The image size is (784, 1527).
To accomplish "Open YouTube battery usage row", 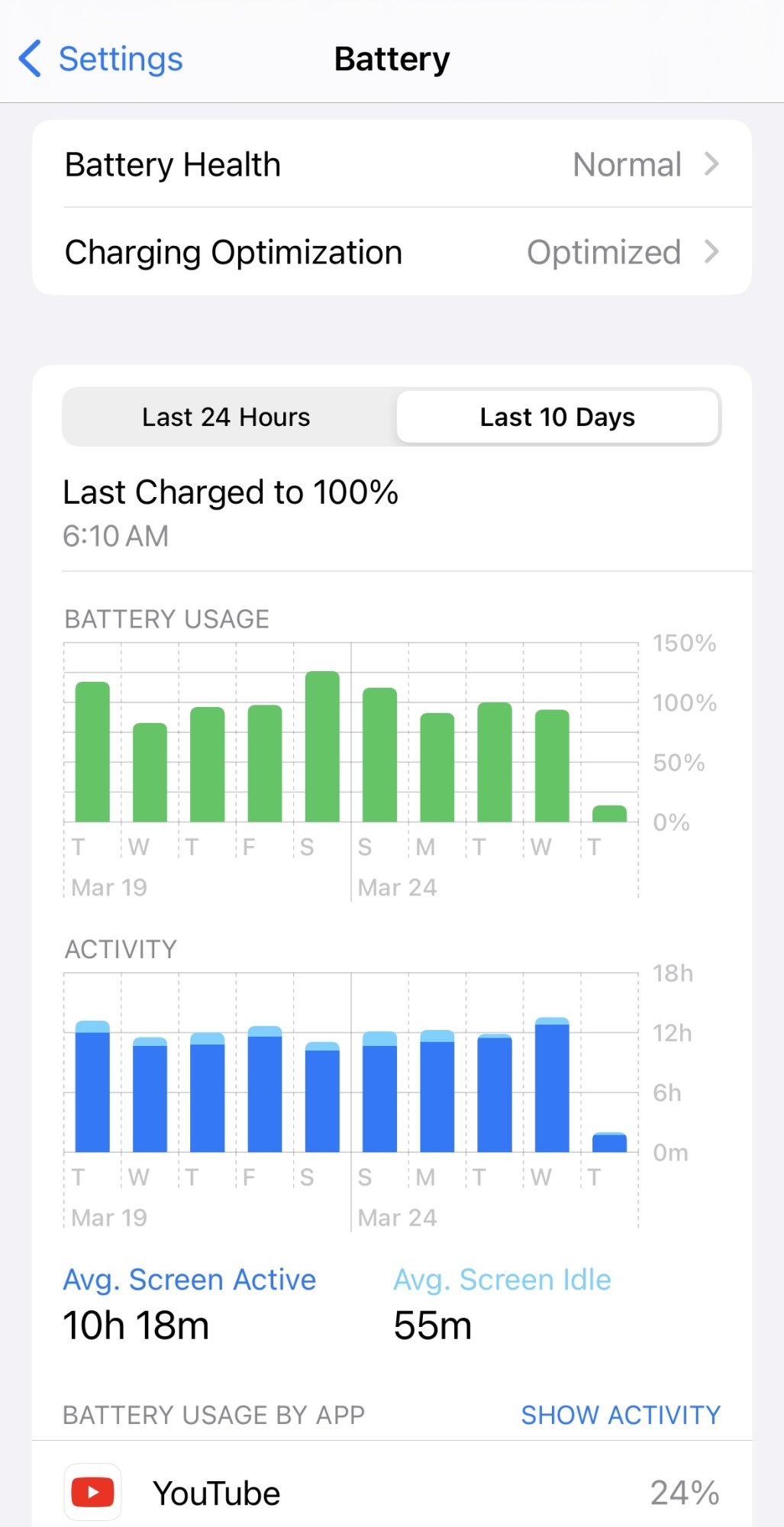I will 392,1493.
